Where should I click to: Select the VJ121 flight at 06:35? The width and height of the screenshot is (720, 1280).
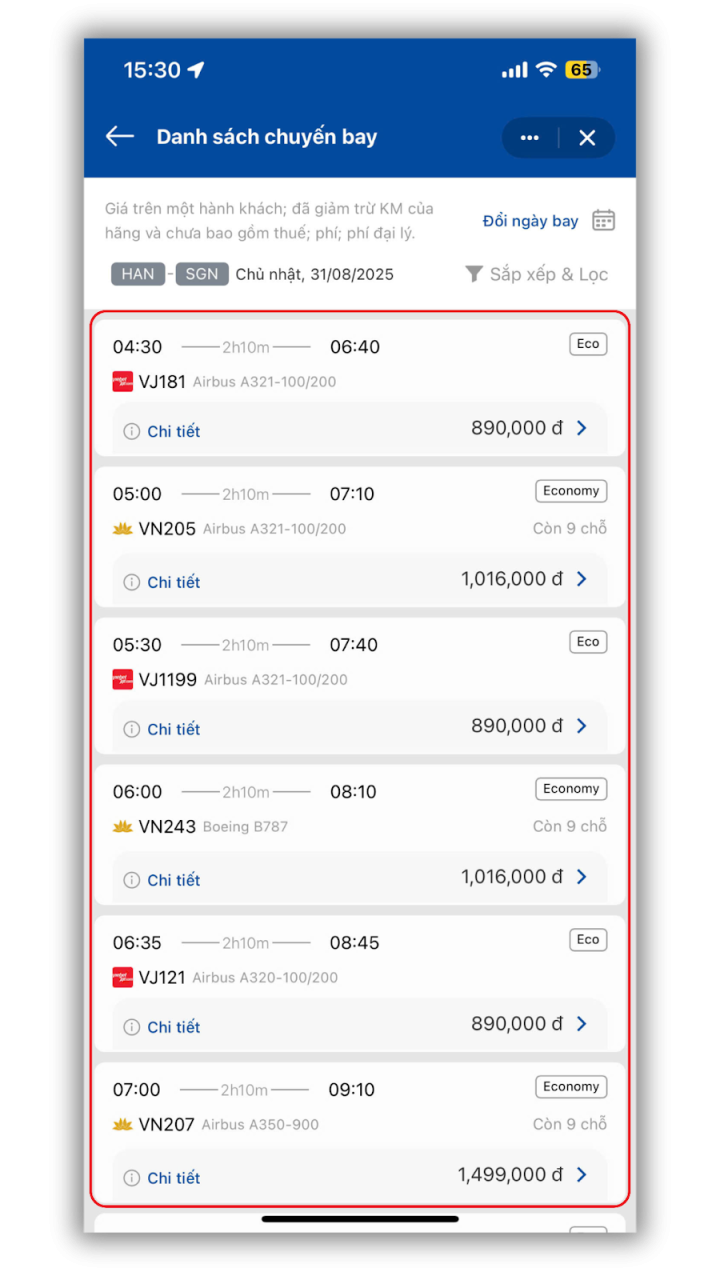pyautogui.click(x=360, y=959)
